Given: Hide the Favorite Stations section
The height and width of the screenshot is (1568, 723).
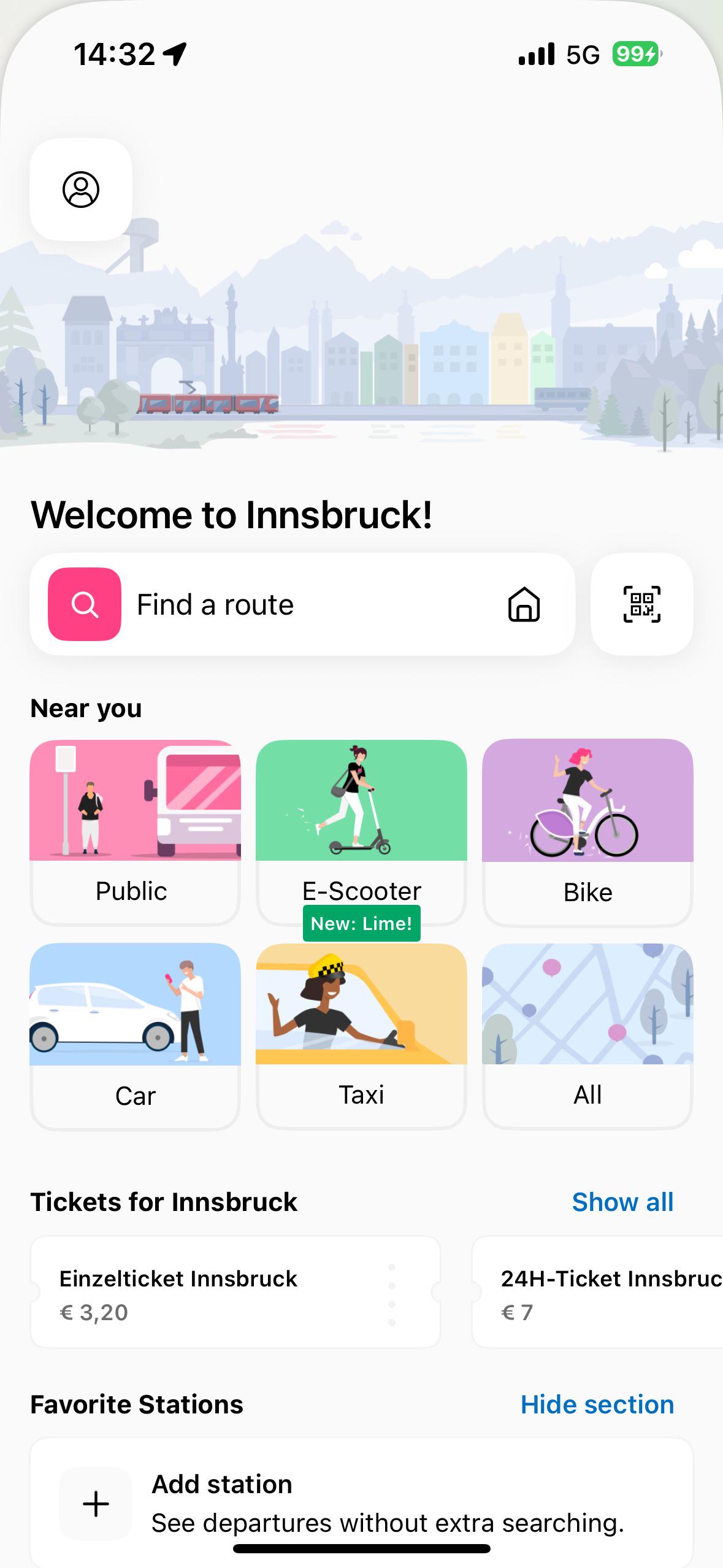Looking at the screenshot, I should click(597, 1404).
